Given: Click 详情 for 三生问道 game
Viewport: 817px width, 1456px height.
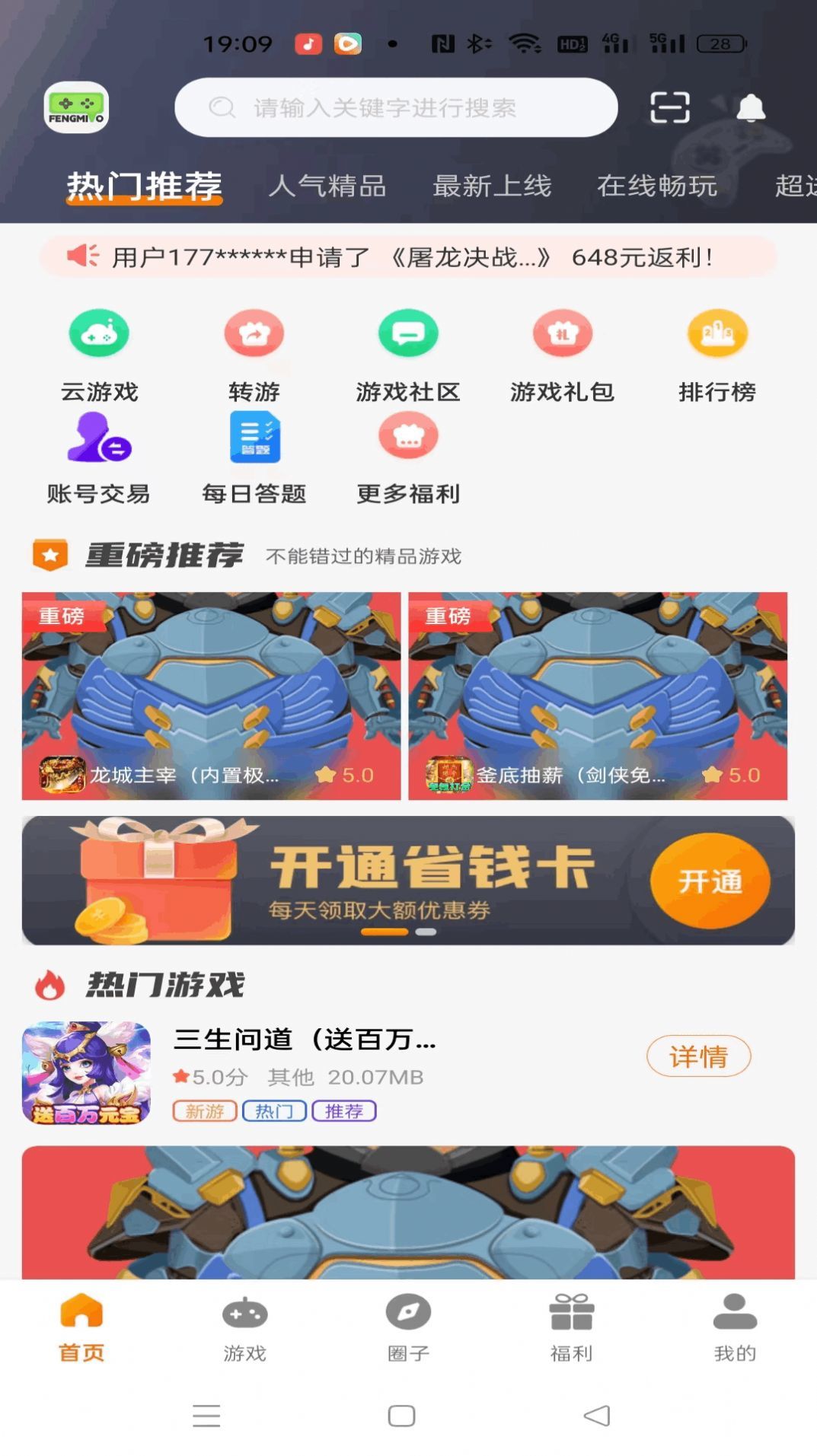Looking at the screenshot, I should 699,1057.
